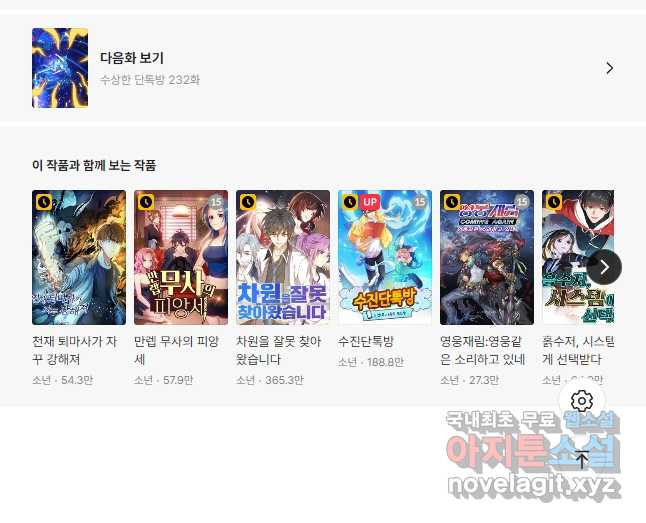Open the webtoon 만렙 무사의 피앙세

point(181,258)
